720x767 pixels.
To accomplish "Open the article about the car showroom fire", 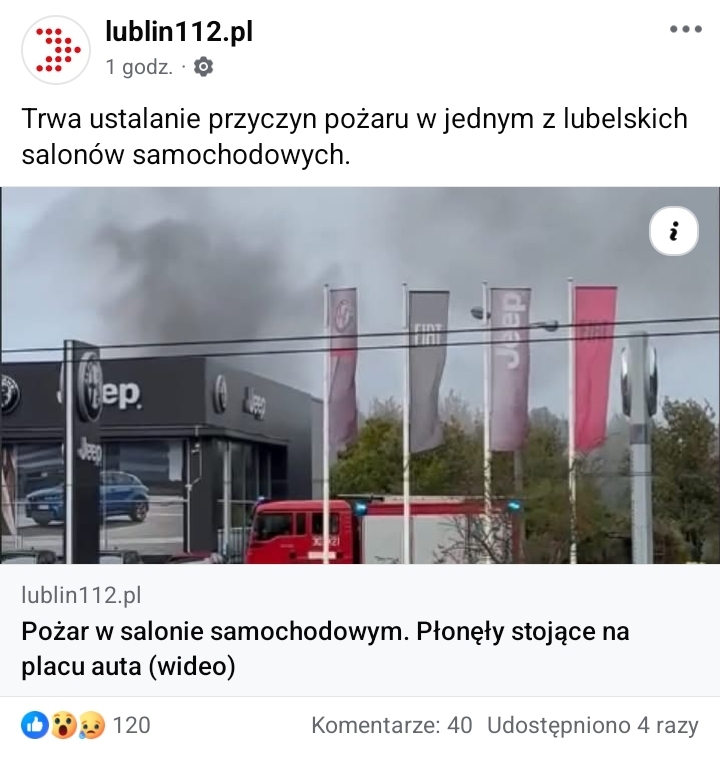I will click(x=360, y=375).
